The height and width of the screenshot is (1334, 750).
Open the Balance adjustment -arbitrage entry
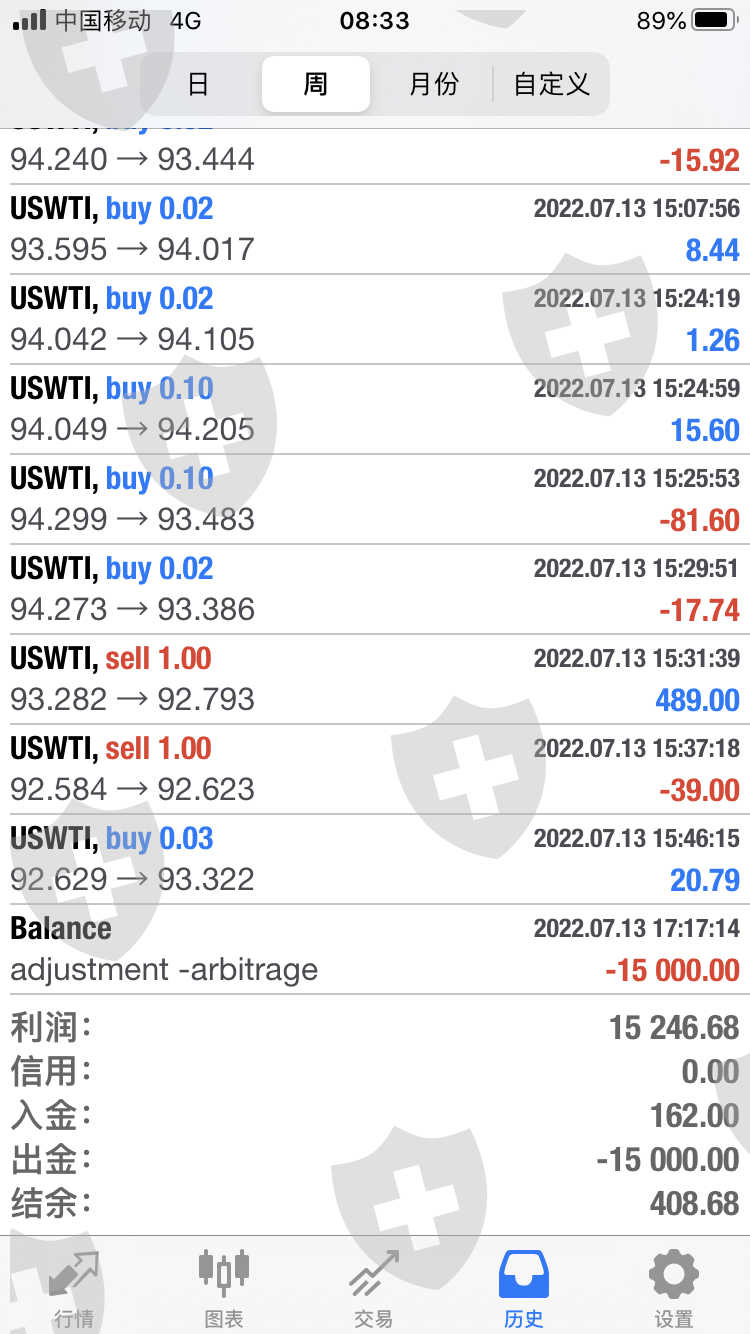pyautogui.click(x=375, y=949)
